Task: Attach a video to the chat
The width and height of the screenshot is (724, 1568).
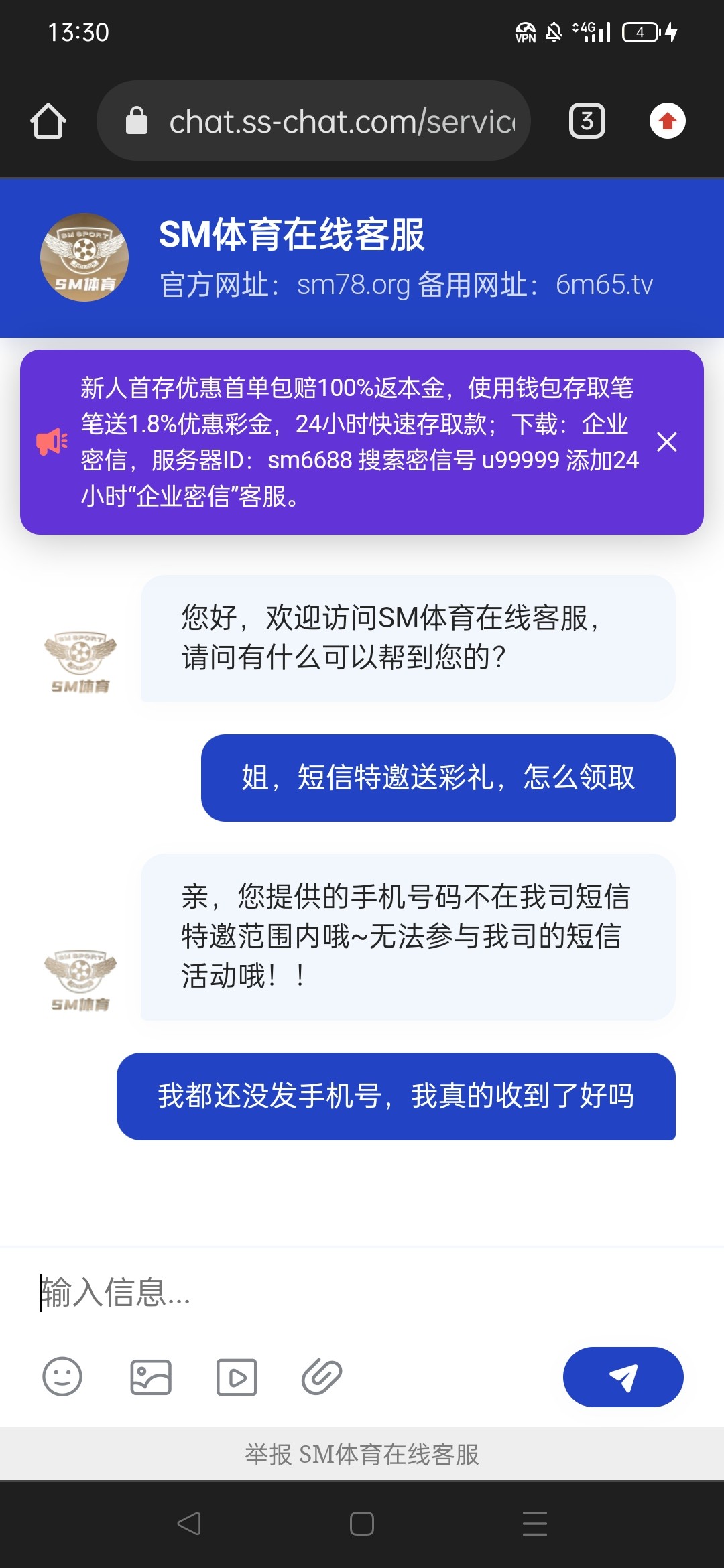Action: 237,1377
